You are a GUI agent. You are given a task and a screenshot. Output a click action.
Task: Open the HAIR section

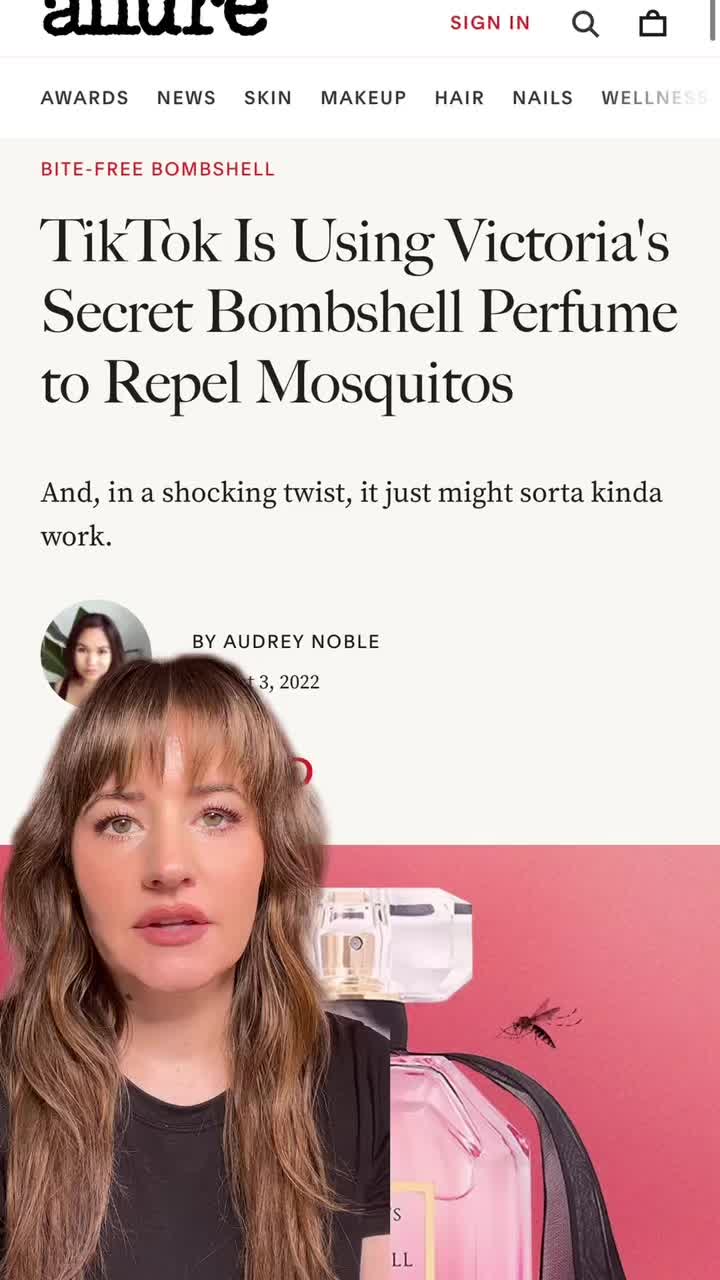tap(459, 98)
